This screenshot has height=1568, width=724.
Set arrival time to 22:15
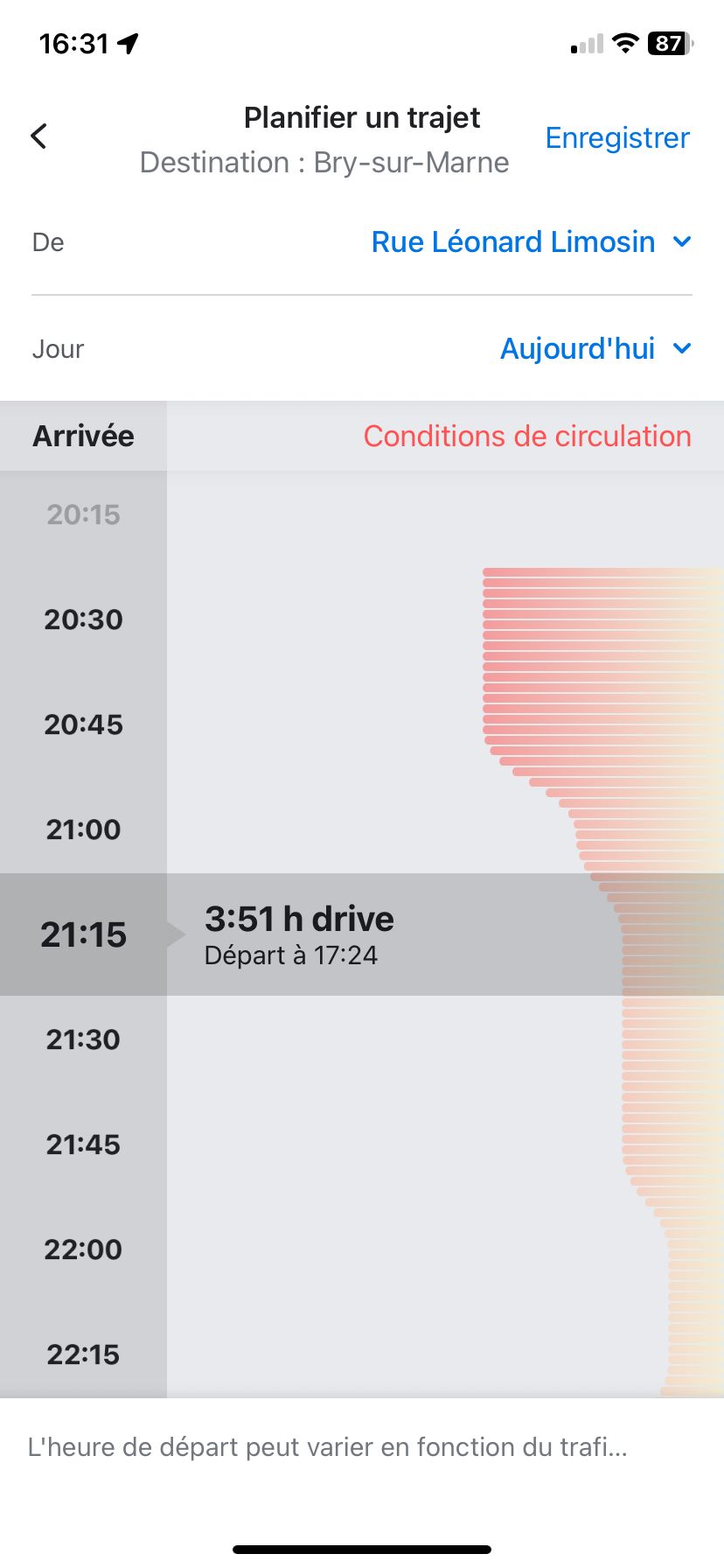[84, 1354]
